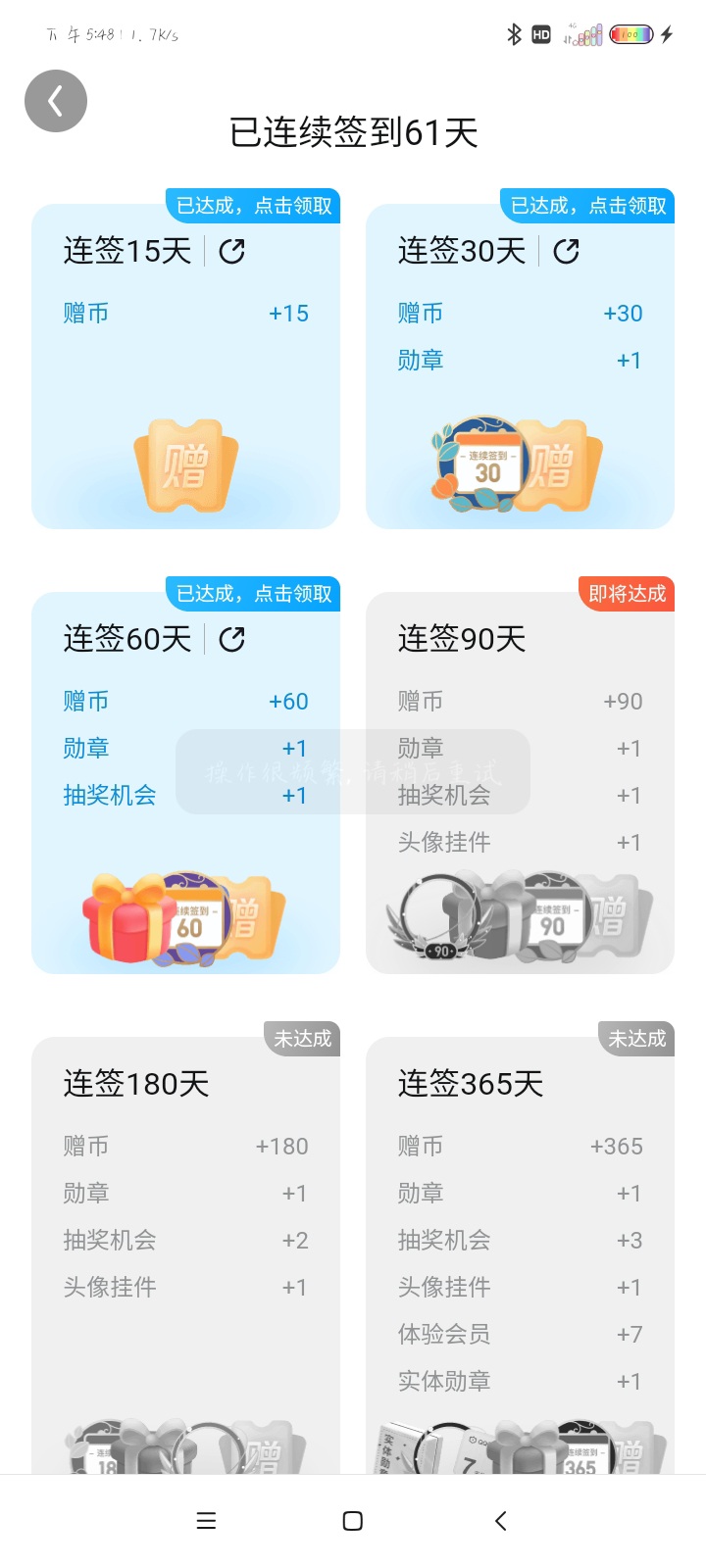706x1568 pixels.
Task: Tap the share icon beside 连签15天
Action: [x=232, y=252]
